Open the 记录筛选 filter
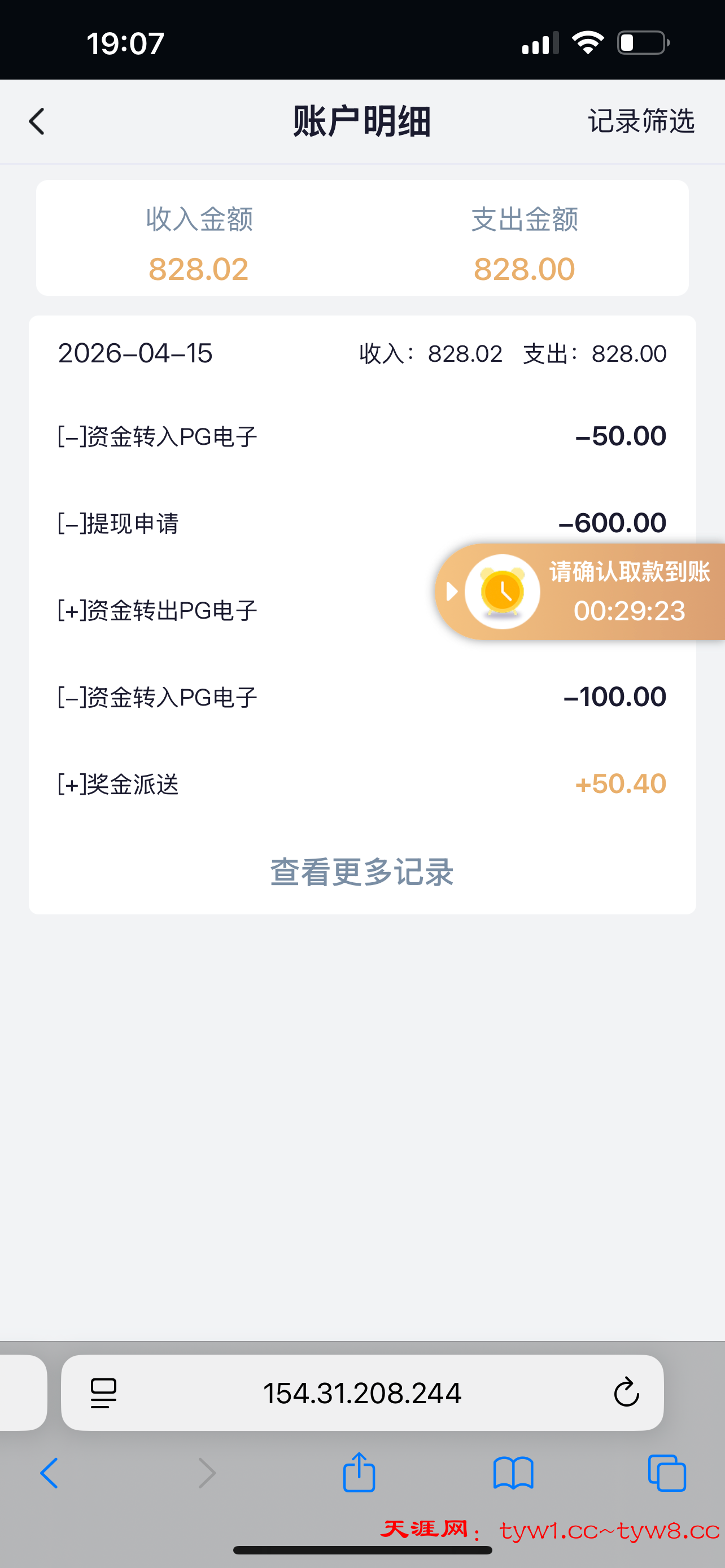The width and height of the screenshot is (725, 1568). (640, 121)
